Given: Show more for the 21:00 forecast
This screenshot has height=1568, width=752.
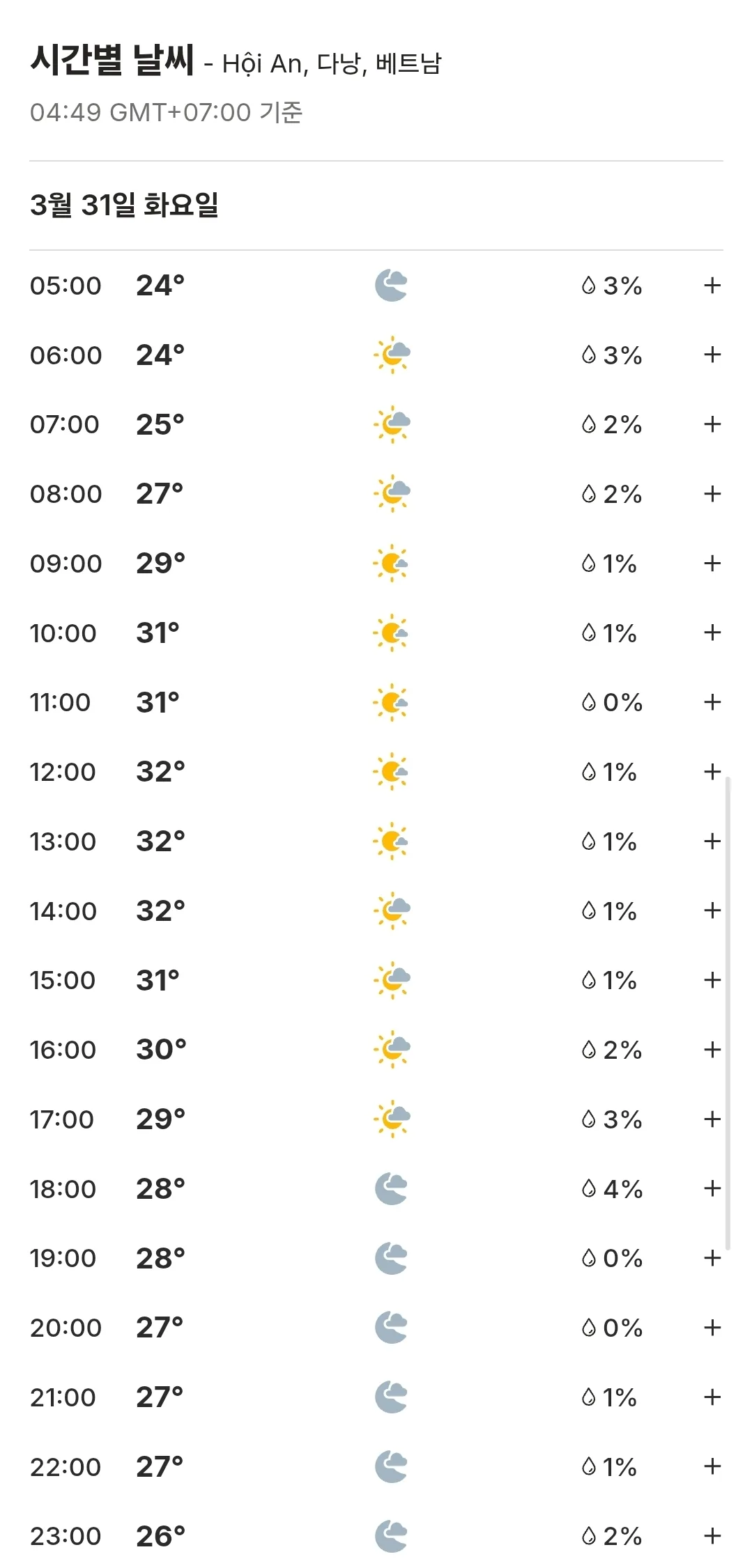Looking at the screenshot, I should click(712, 1397).
